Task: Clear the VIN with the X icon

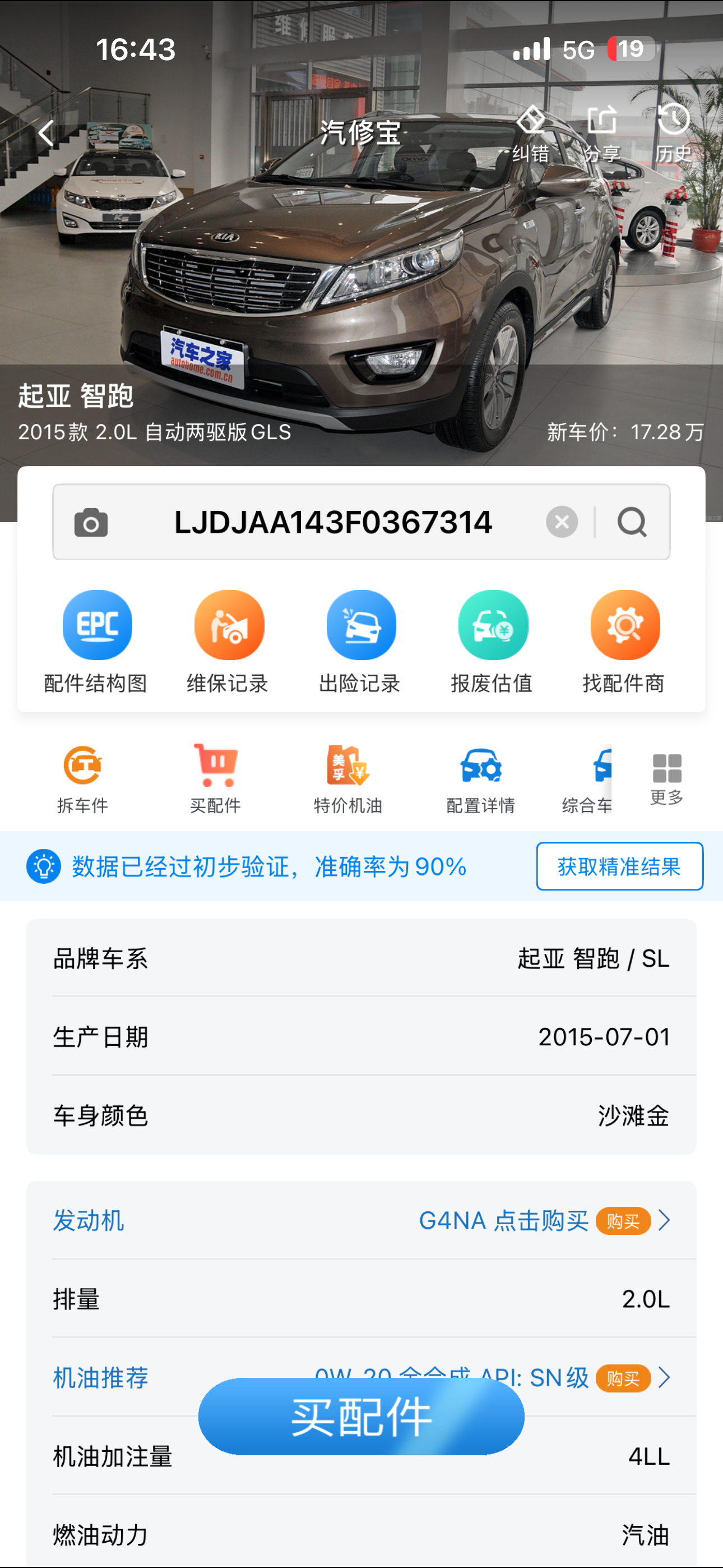Action: (562, 522)
